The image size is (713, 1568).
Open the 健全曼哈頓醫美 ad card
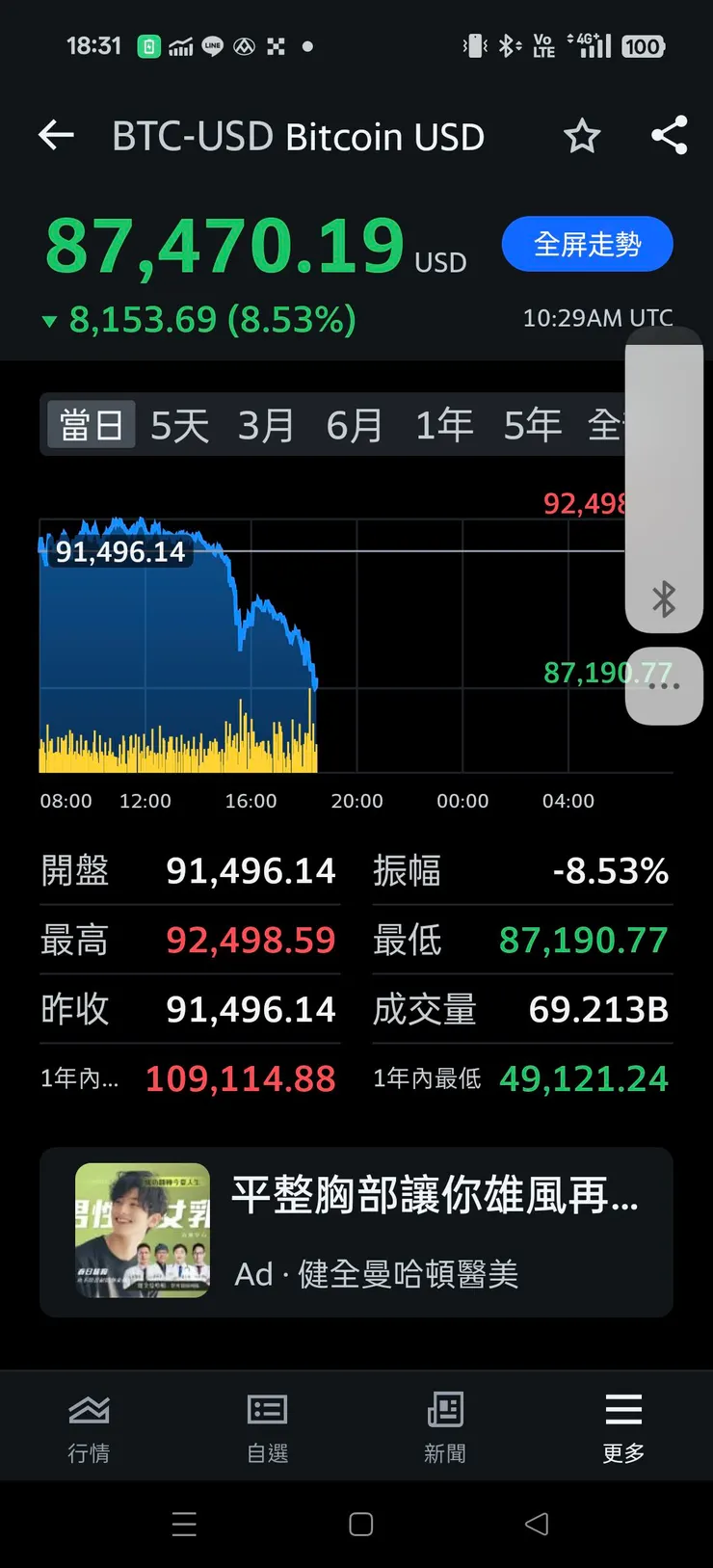point(356,1232)
